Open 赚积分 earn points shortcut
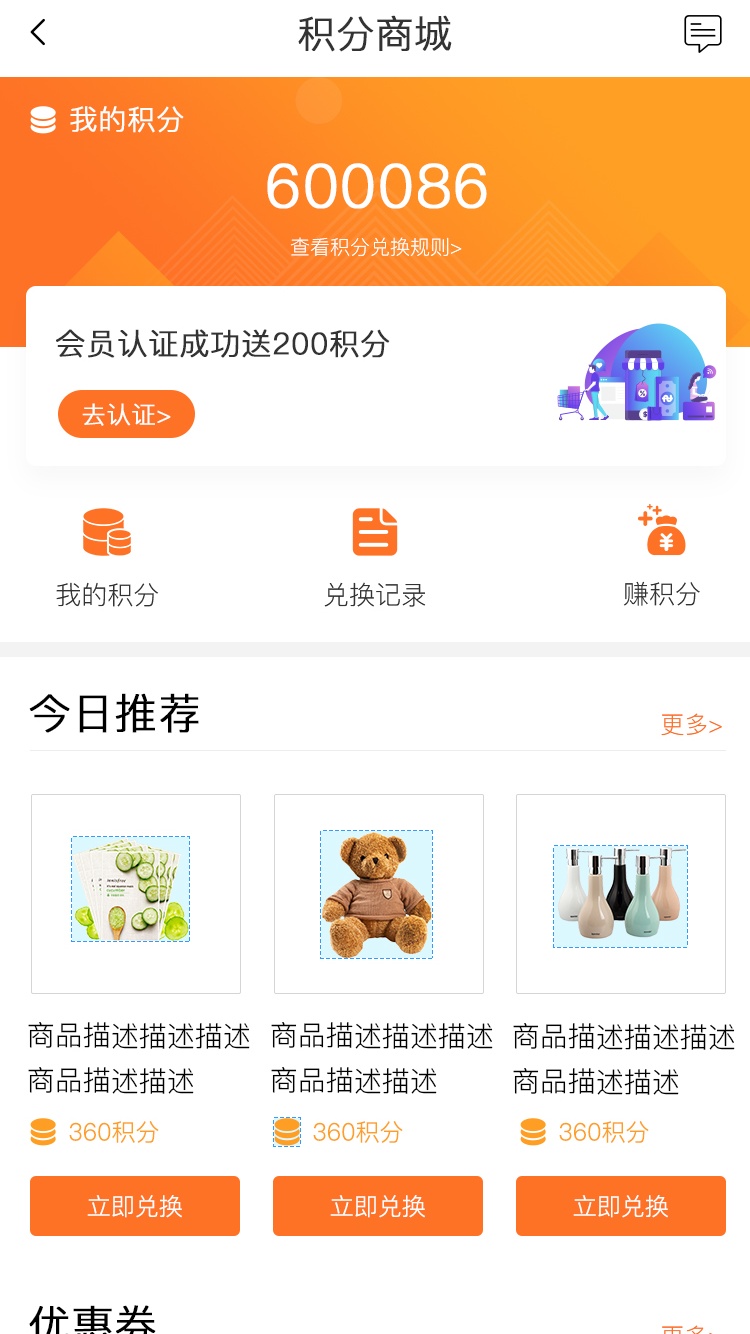Screen dimensions: 750x1334 [661, 558]
